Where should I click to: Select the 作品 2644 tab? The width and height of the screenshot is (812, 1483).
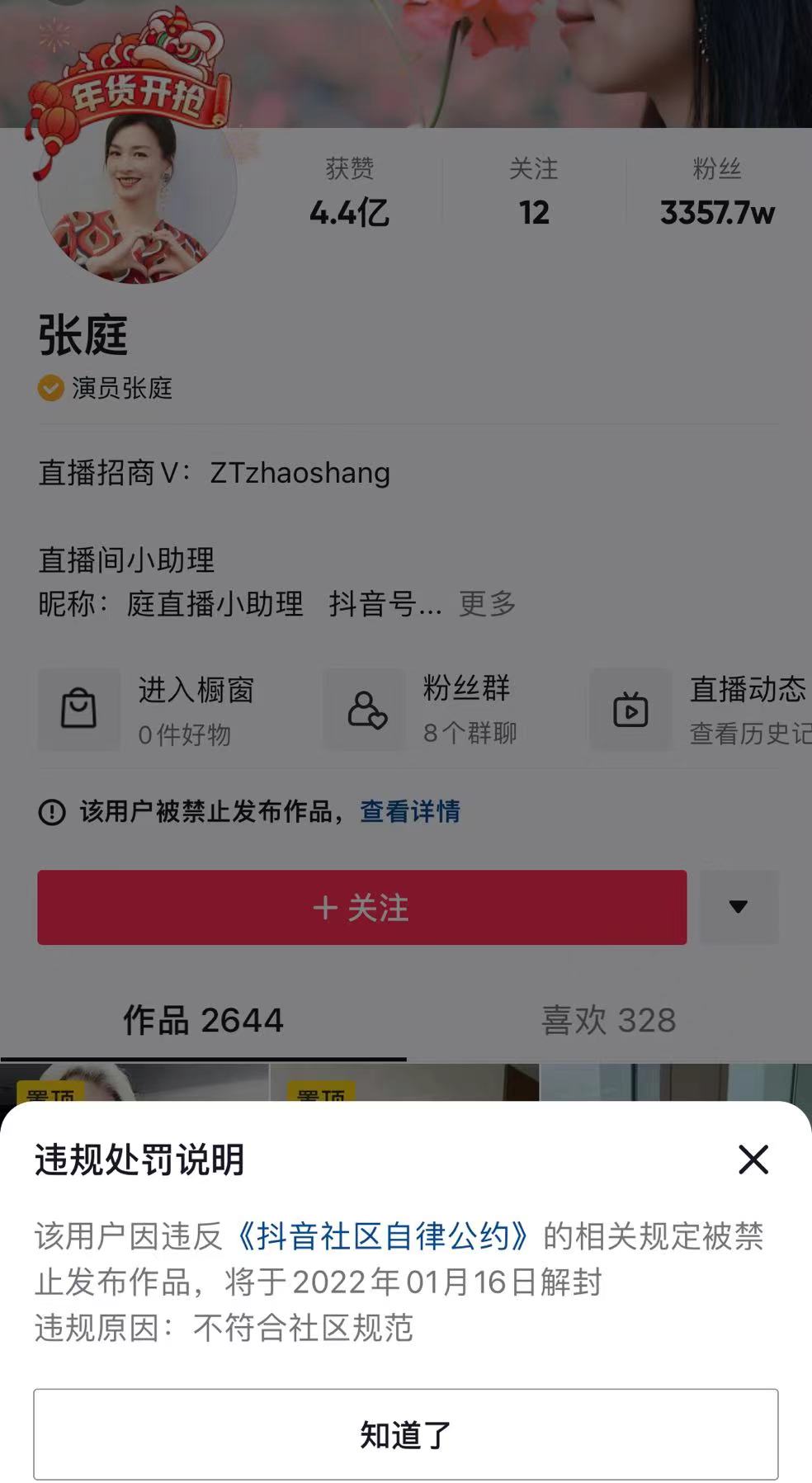[x=203, y=1020]
